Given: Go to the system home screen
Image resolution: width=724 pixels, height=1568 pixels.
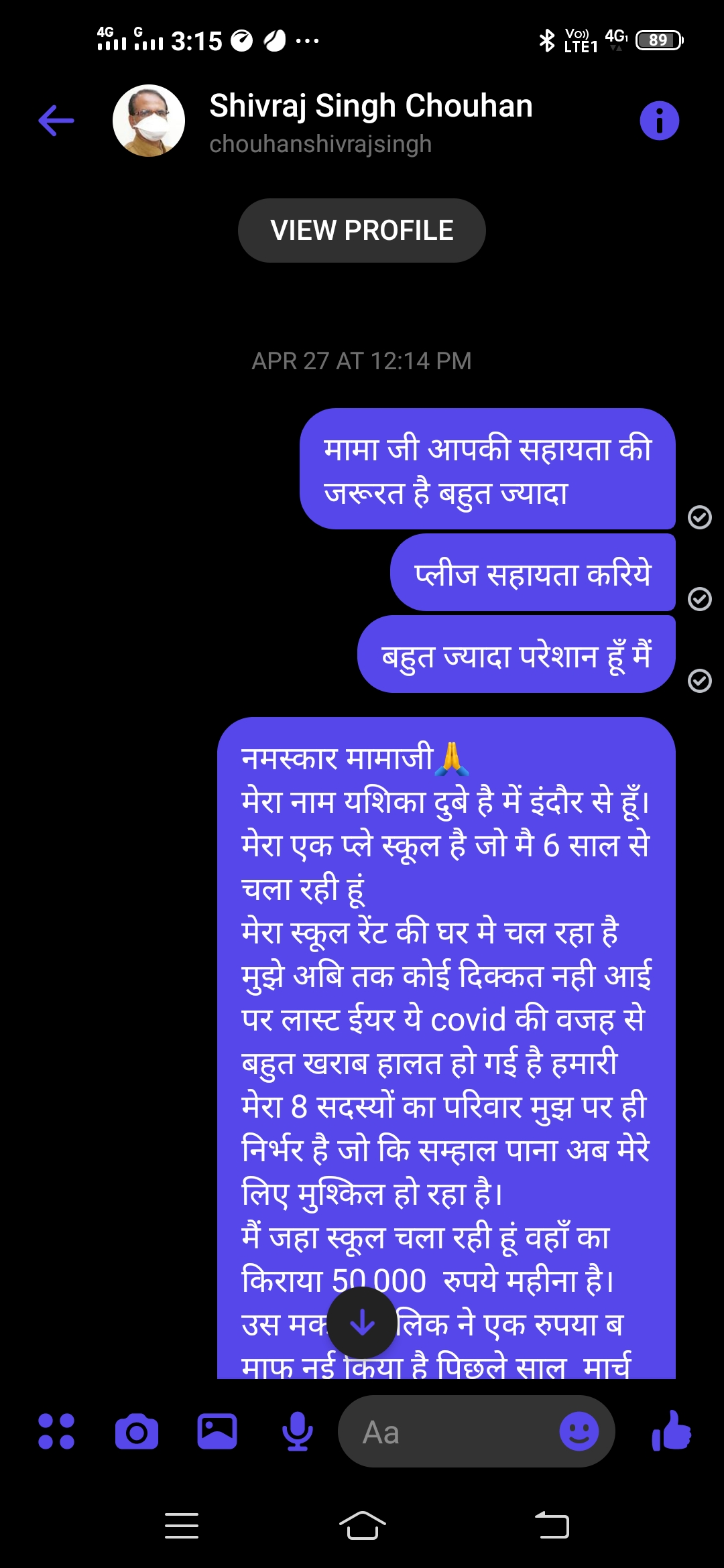Looking at the screenshot, I should pyautogui.click(x=362, y=1526).
